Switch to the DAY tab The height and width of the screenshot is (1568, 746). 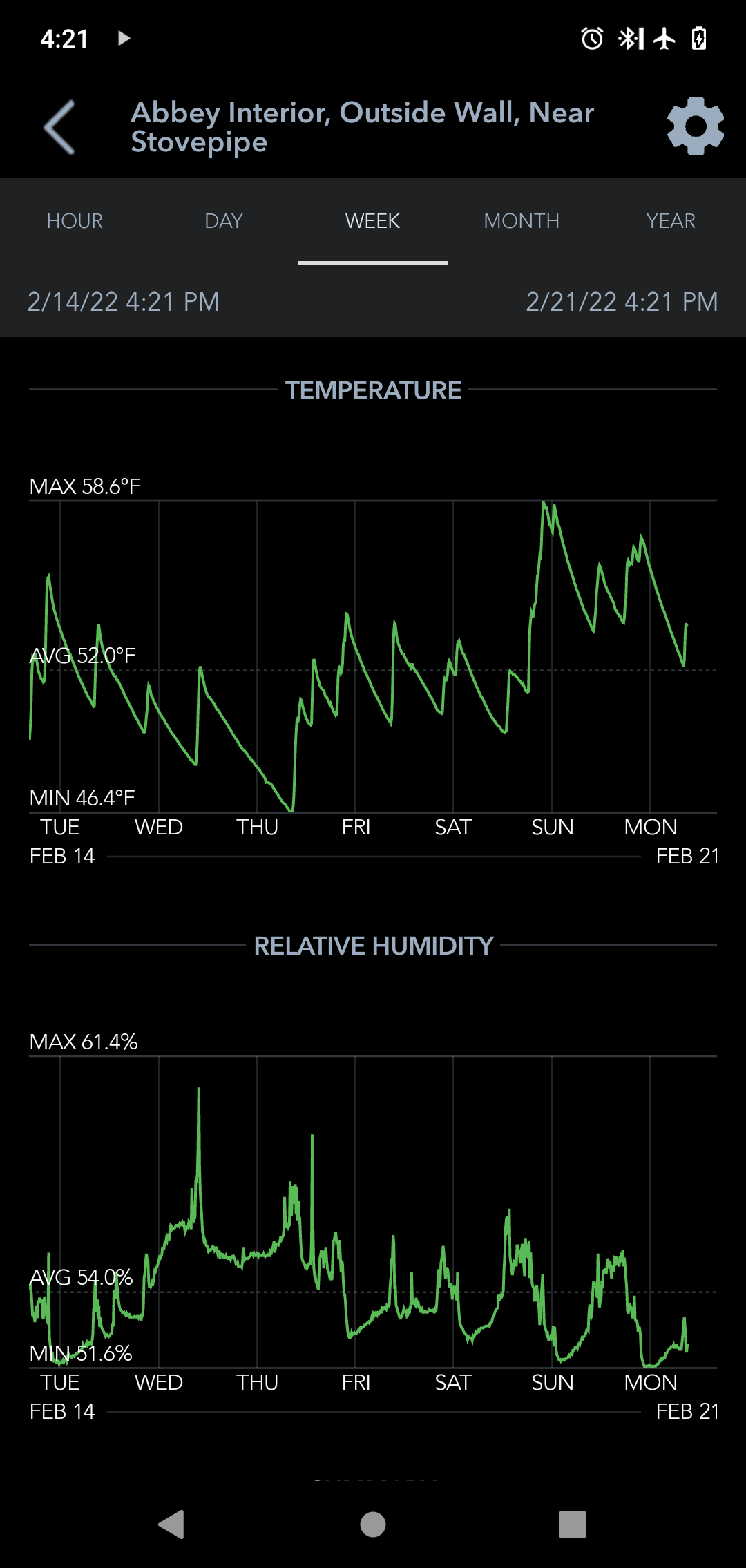pos(224,221)
